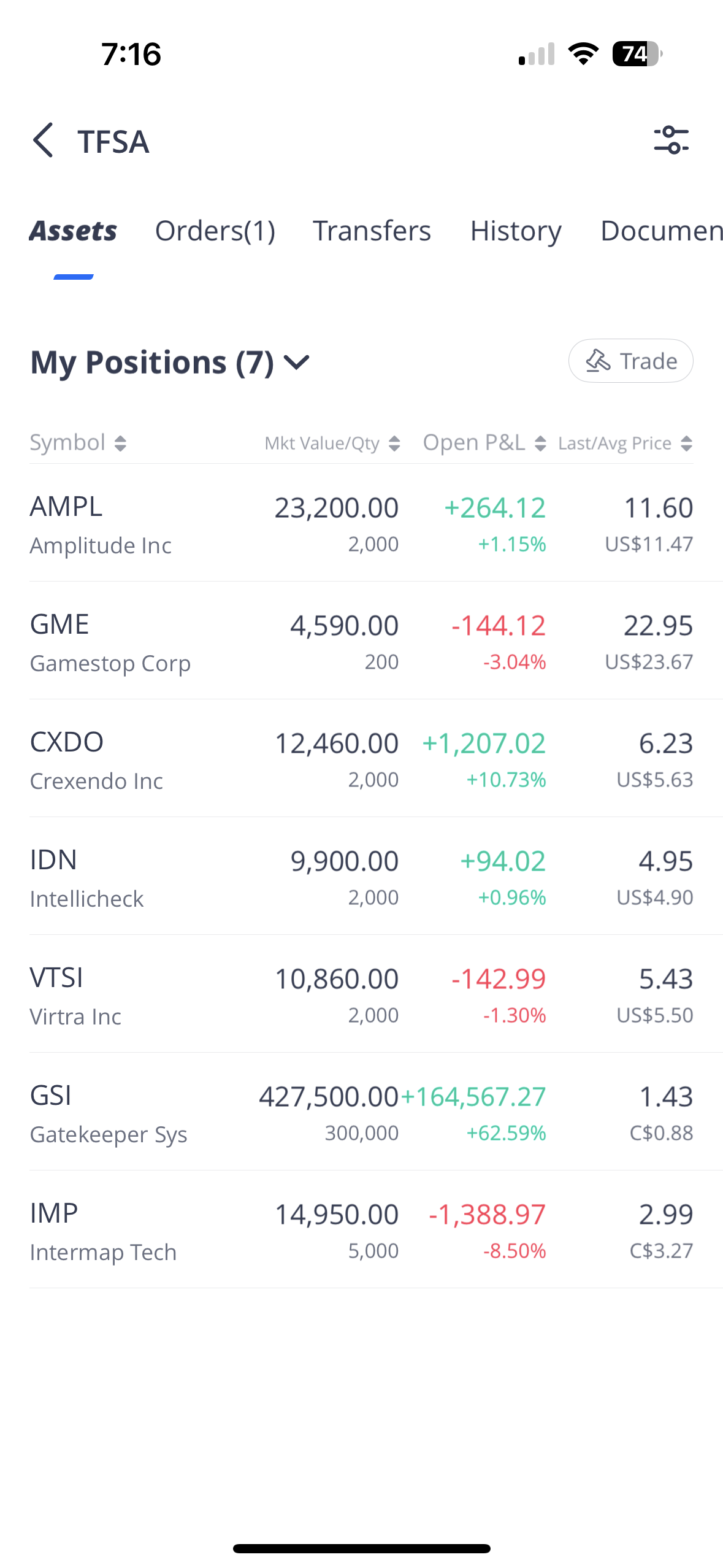Tap the Trade button

(x=630, y=361)
